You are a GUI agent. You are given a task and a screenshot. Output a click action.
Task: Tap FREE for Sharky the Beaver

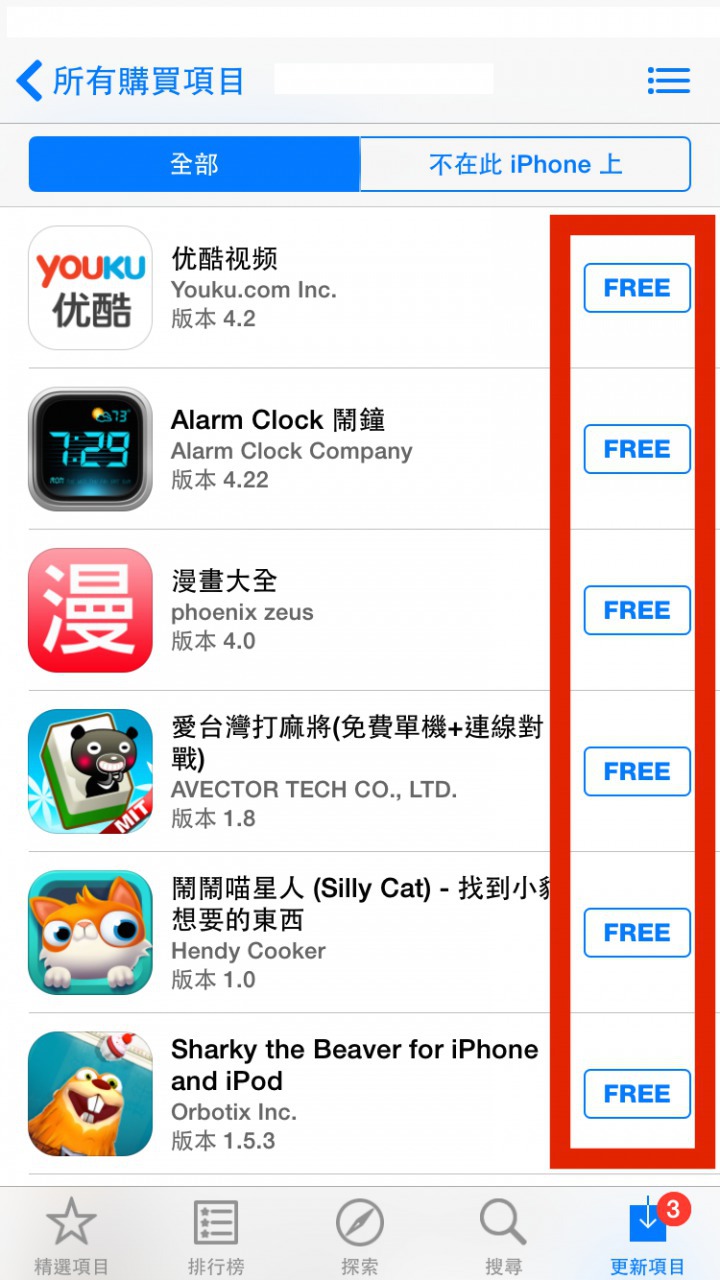tap(637, 1093)
